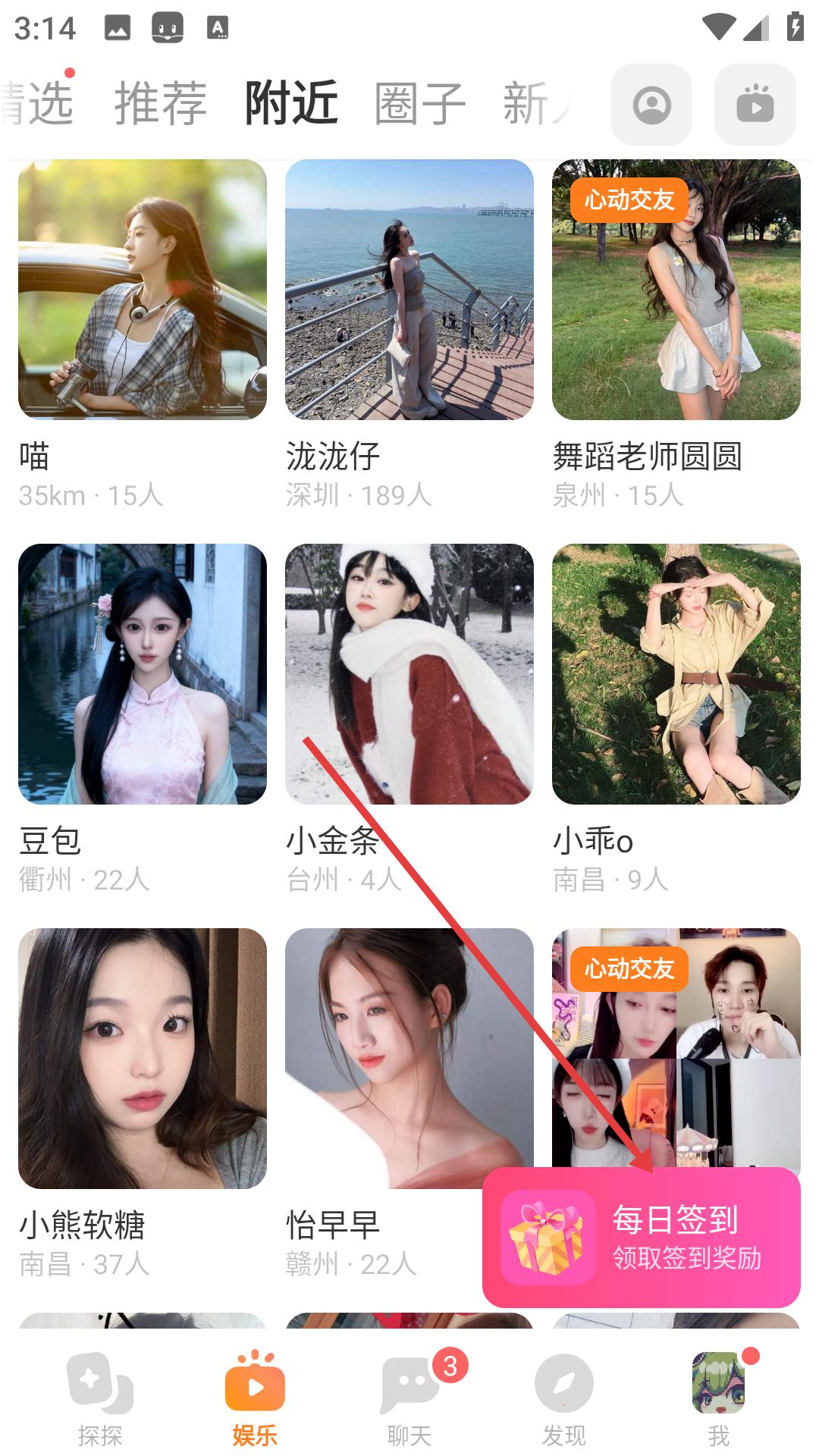Switch to the 新人 top tab
Viewport: 819px width, 1456px height.
tap(535, 103)
